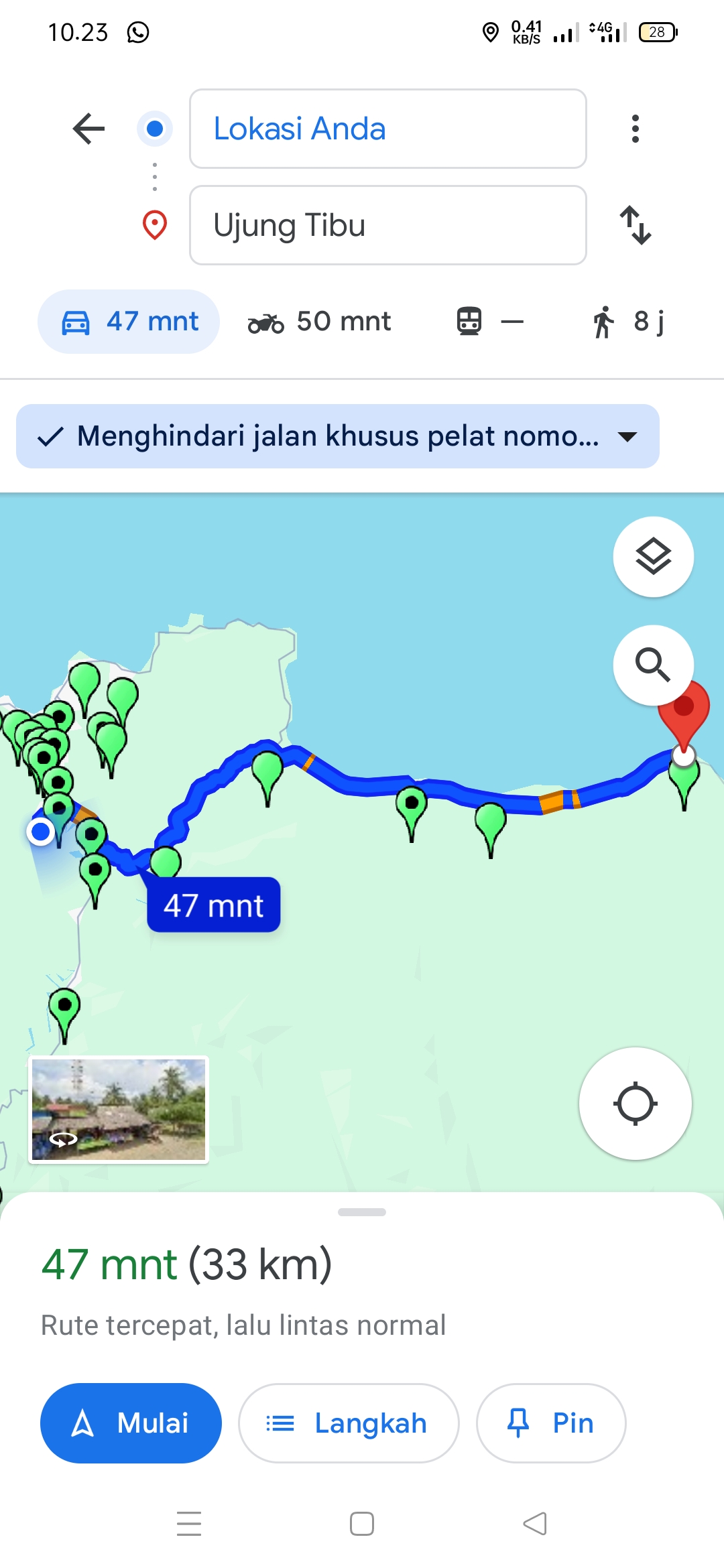This screenshot has height=1568, width=724.
Task: Select the car 47 mnt travel mode
Action: coord(129,322)
